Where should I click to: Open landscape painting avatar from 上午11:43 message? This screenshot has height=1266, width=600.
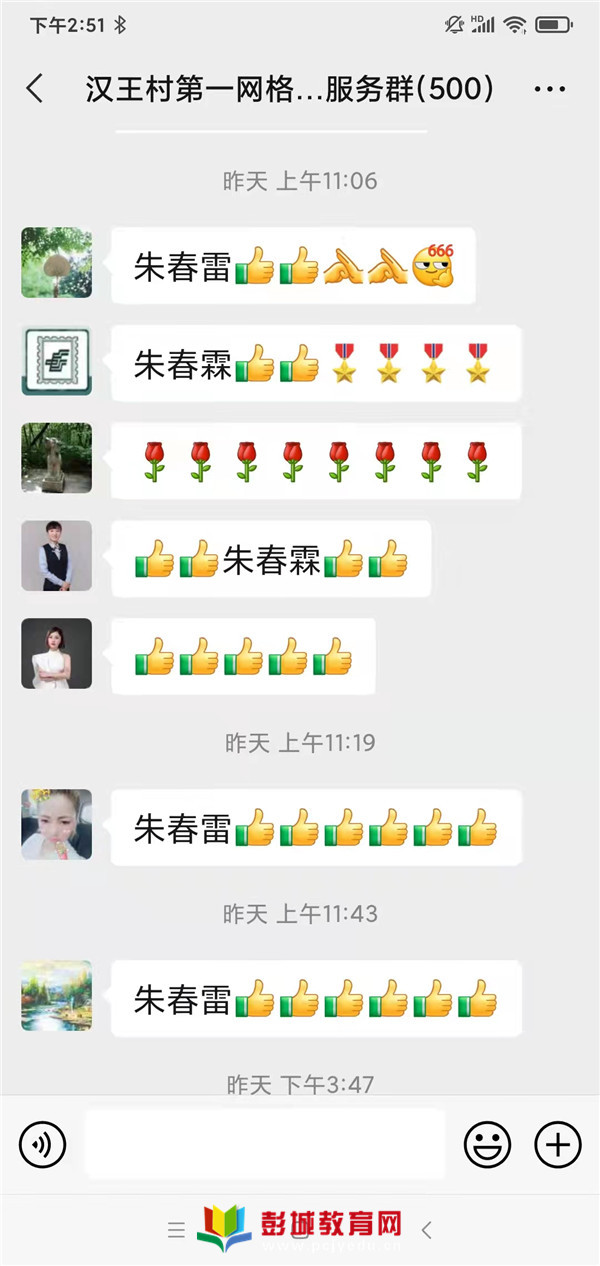click(57, 996)
